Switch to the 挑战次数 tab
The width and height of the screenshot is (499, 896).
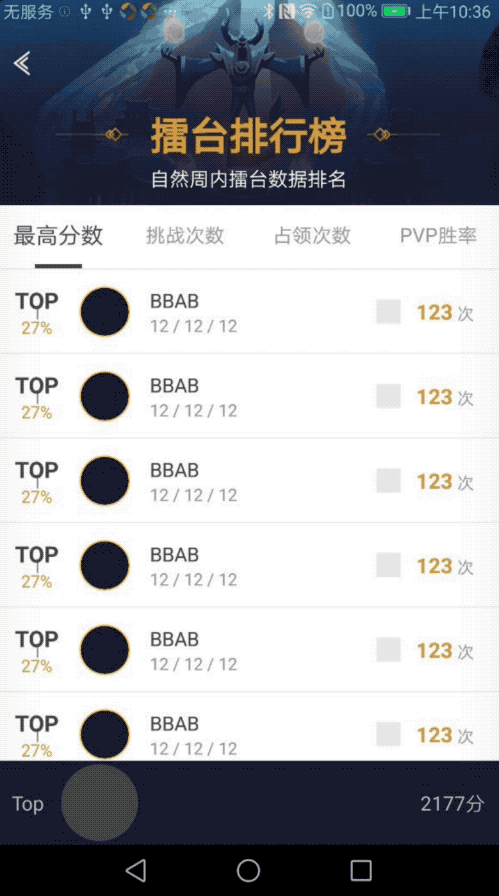pos(185,235)
